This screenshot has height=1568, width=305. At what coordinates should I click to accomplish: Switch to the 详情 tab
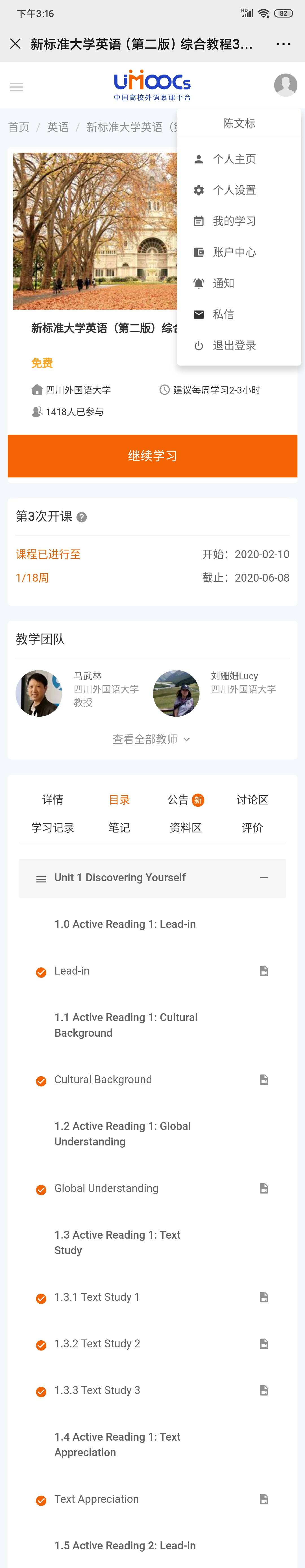click(52, 799)
